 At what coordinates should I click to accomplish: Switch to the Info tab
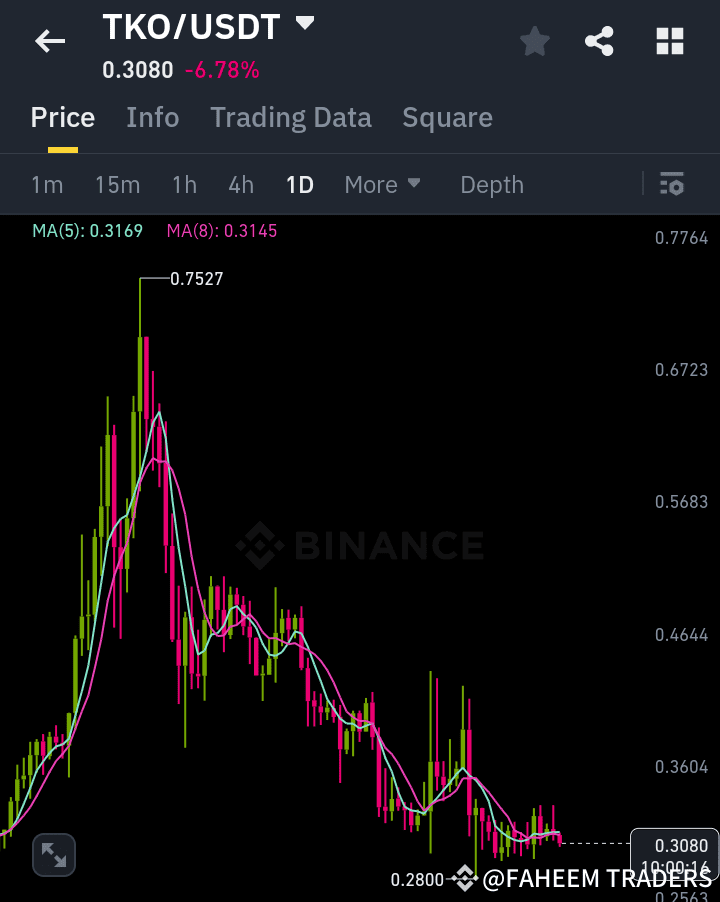coord(152,117)
